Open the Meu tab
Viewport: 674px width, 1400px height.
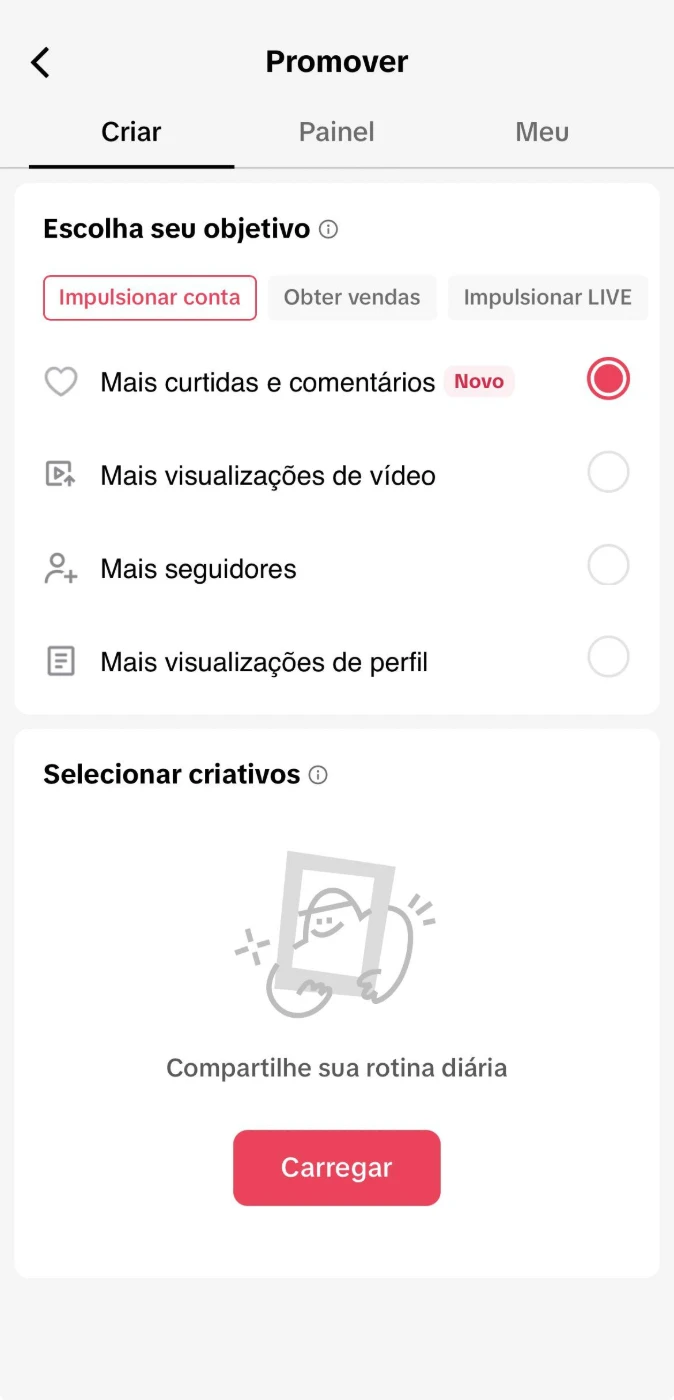542,132
